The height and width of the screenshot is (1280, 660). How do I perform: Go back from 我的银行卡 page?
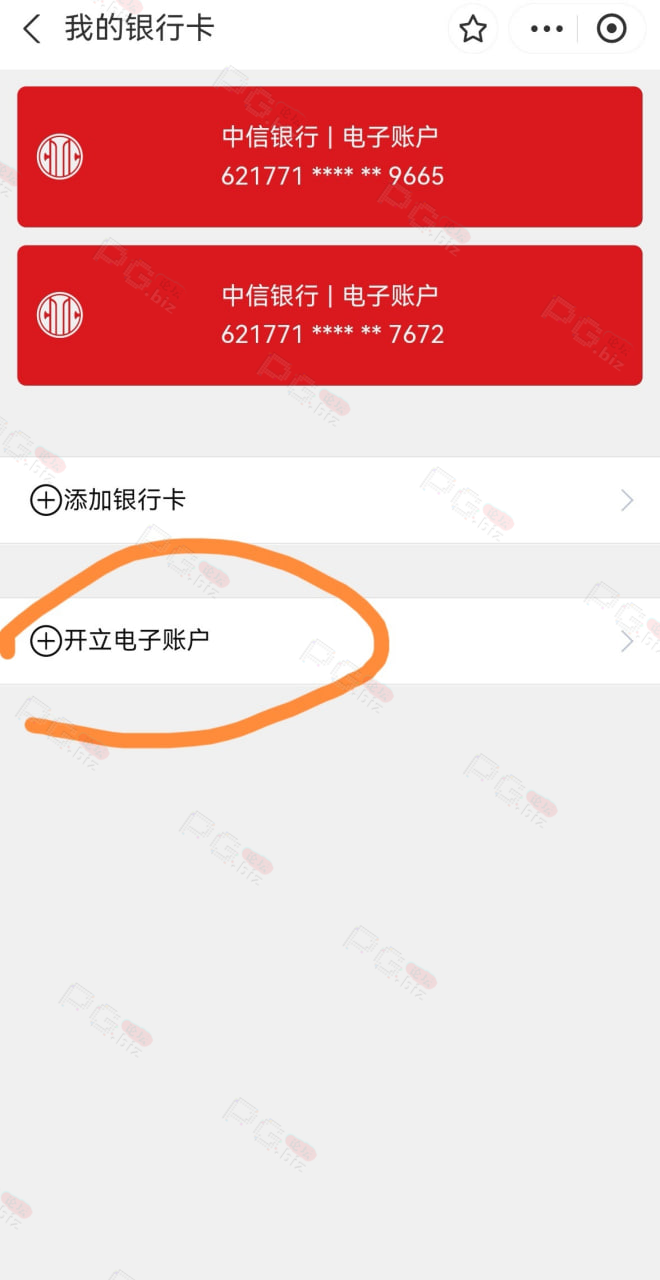click(x=32, y=29)
